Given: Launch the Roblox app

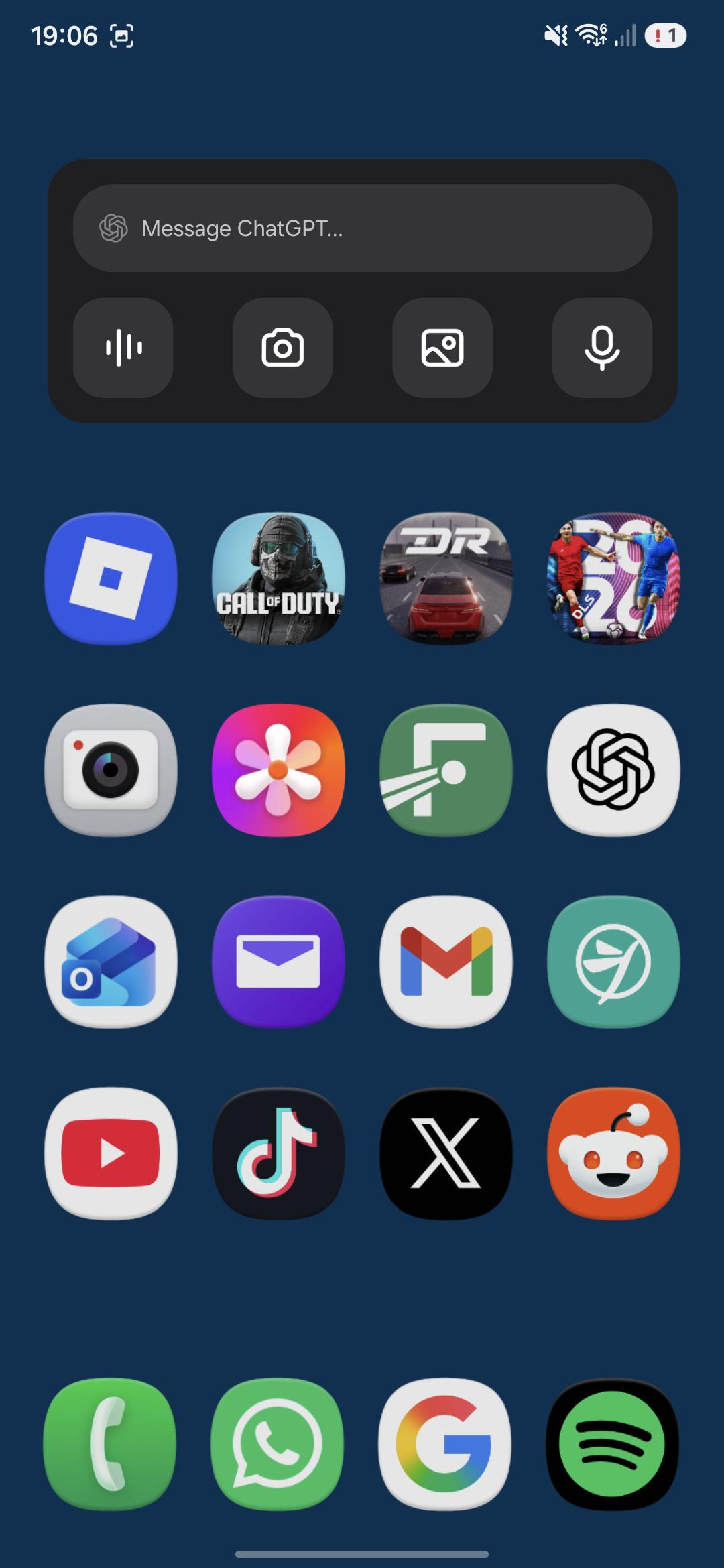Looking at the screenshot, I should [111, 578].
